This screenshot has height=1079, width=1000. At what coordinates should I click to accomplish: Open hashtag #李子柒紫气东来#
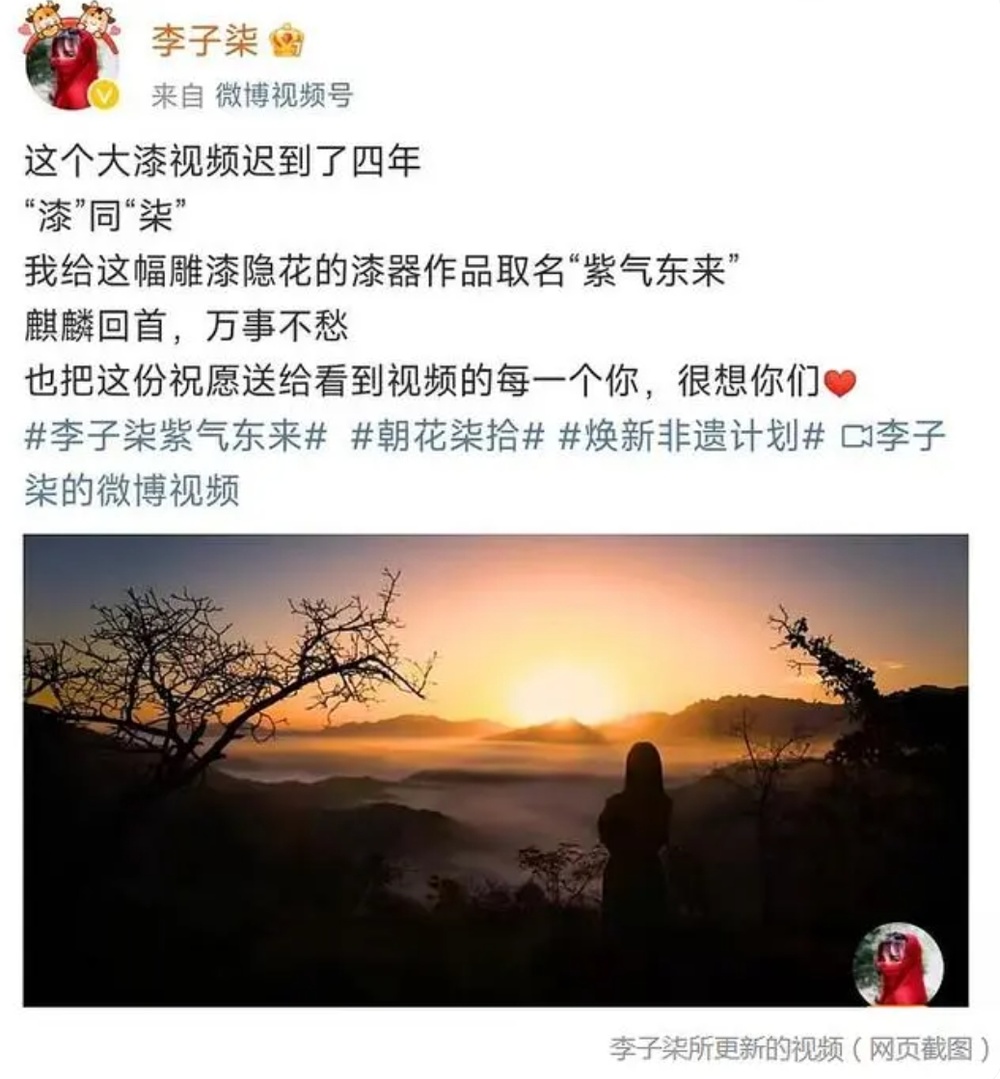[176, 438]
